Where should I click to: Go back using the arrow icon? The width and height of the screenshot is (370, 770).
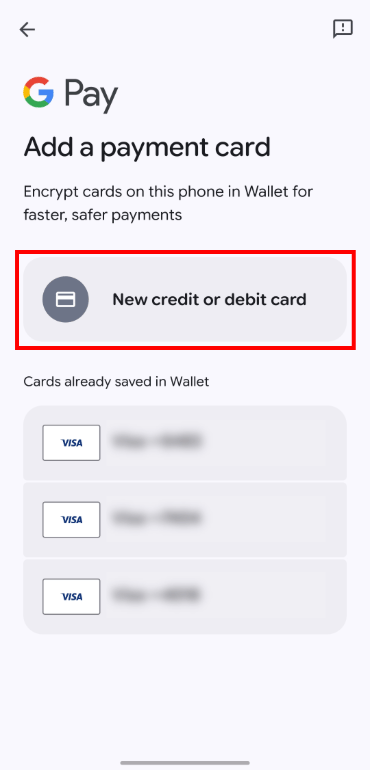click(27, 30)
